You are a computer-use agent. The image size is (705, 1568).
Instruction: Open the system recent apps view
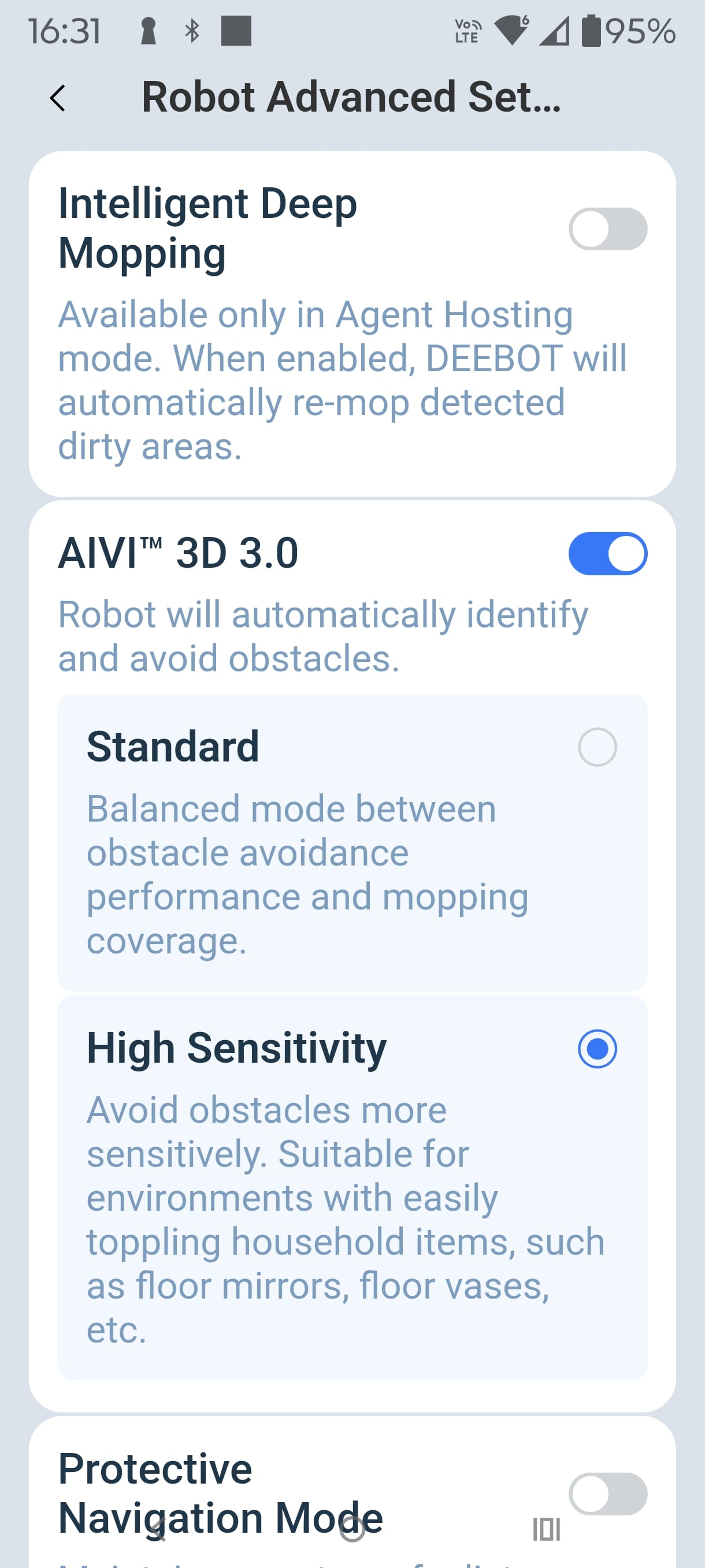[546, 1529]
